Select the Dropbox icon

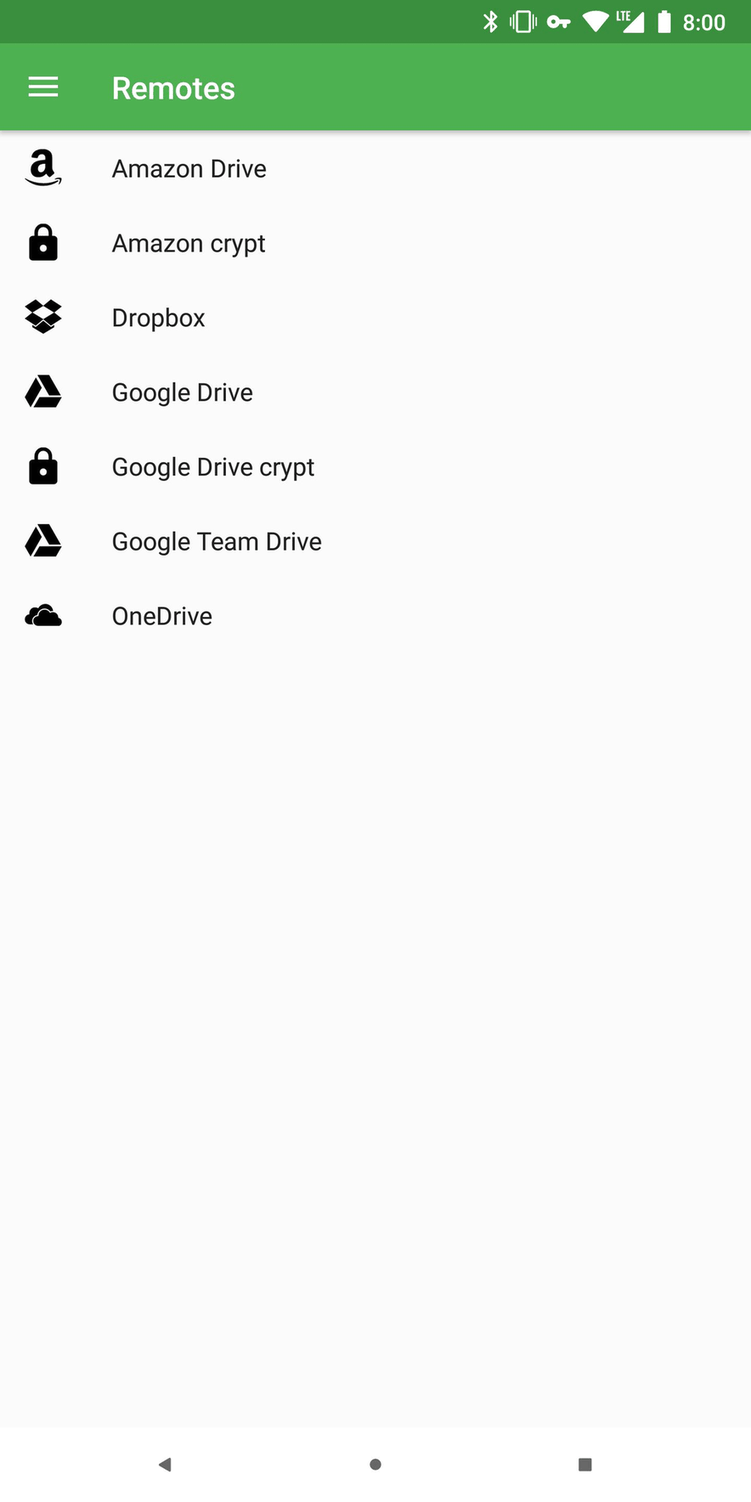coord(43,317)
